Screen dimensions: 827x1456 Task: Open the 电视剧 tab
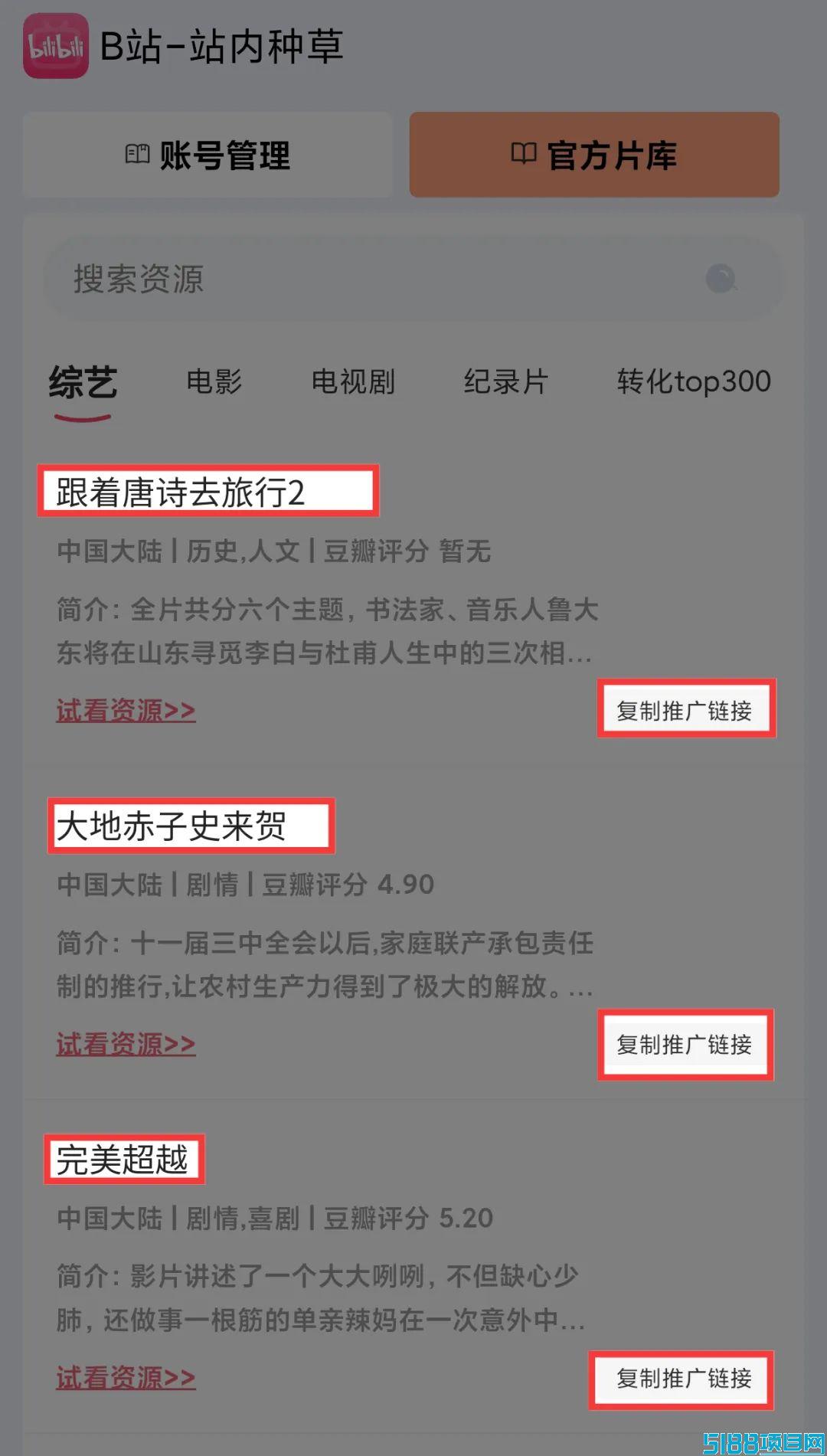tap(353, 381)
